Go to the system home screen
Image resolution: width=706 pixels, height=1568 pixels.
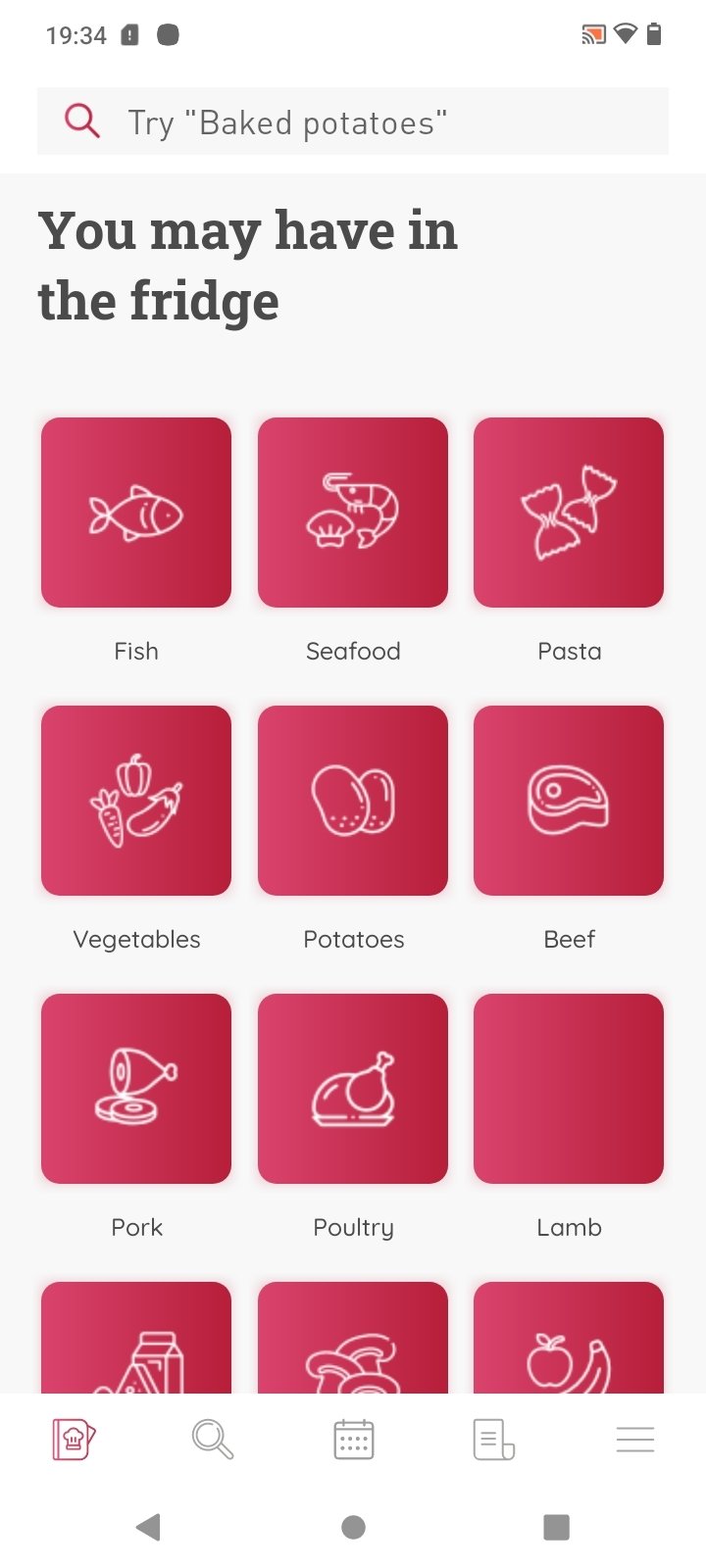click(x=353, y=1527)
